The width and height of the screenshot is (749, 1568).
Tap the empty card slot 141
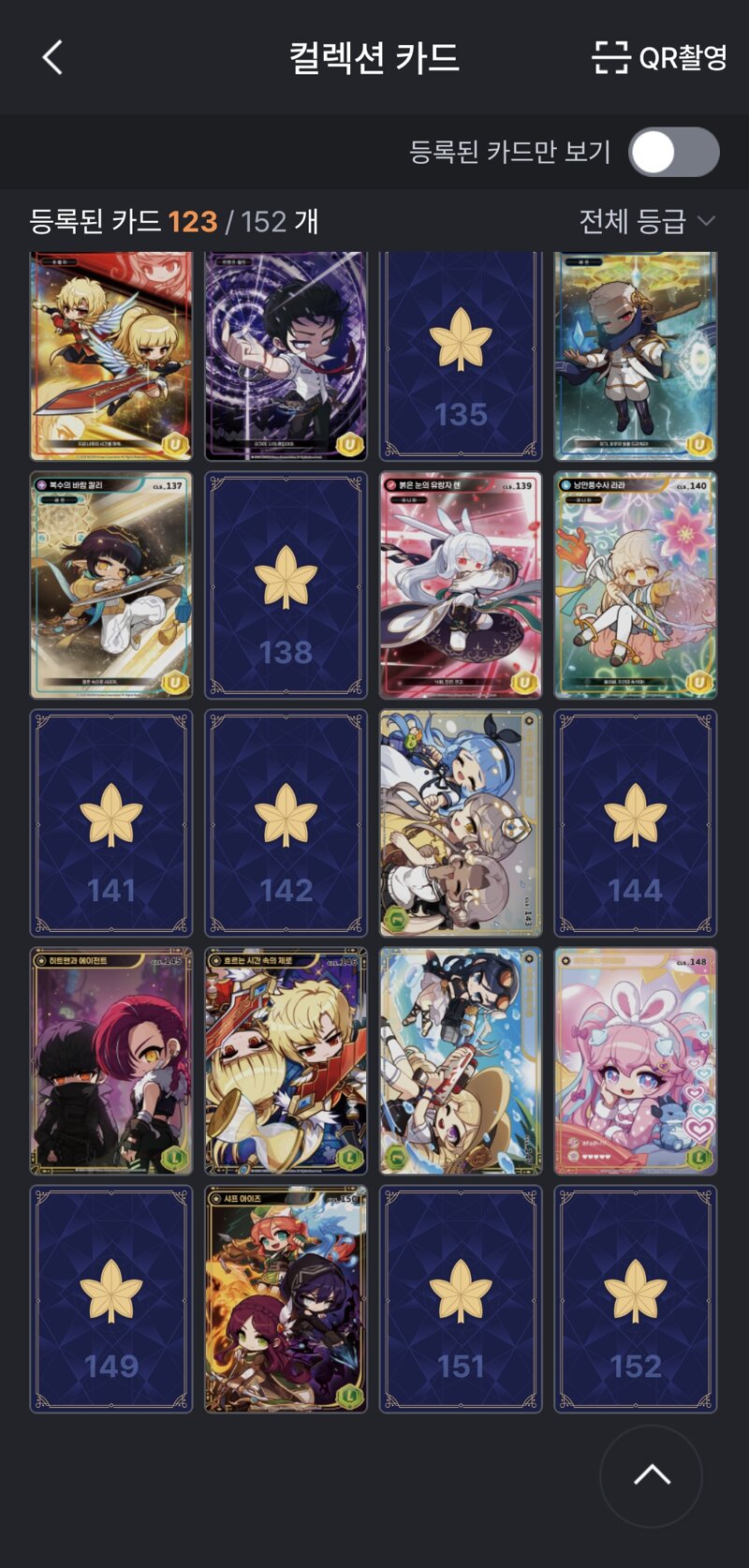click(111, 823)
